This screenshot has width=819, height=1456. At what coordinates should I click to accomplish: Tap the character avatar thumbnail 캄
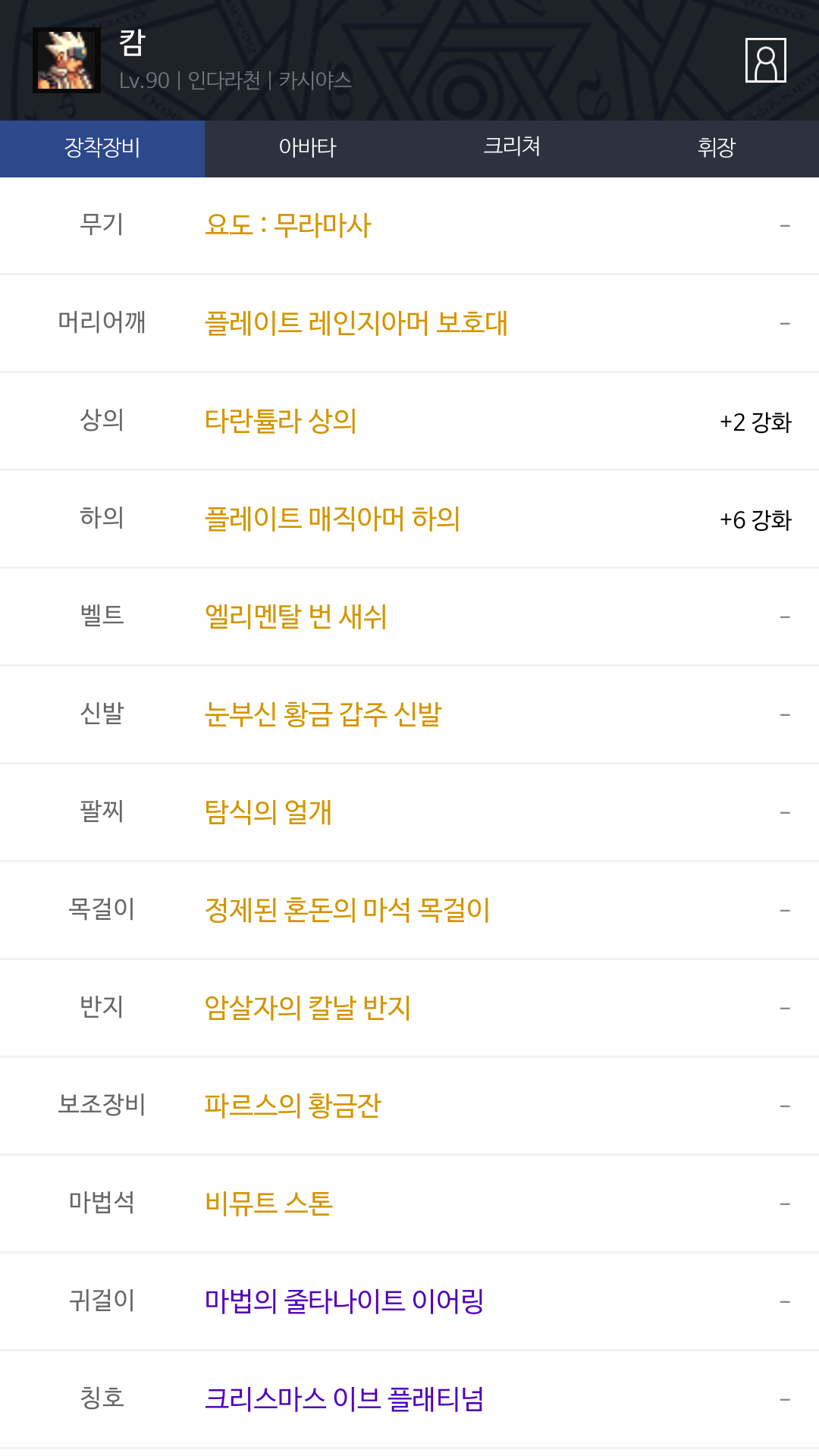(67, 60)
